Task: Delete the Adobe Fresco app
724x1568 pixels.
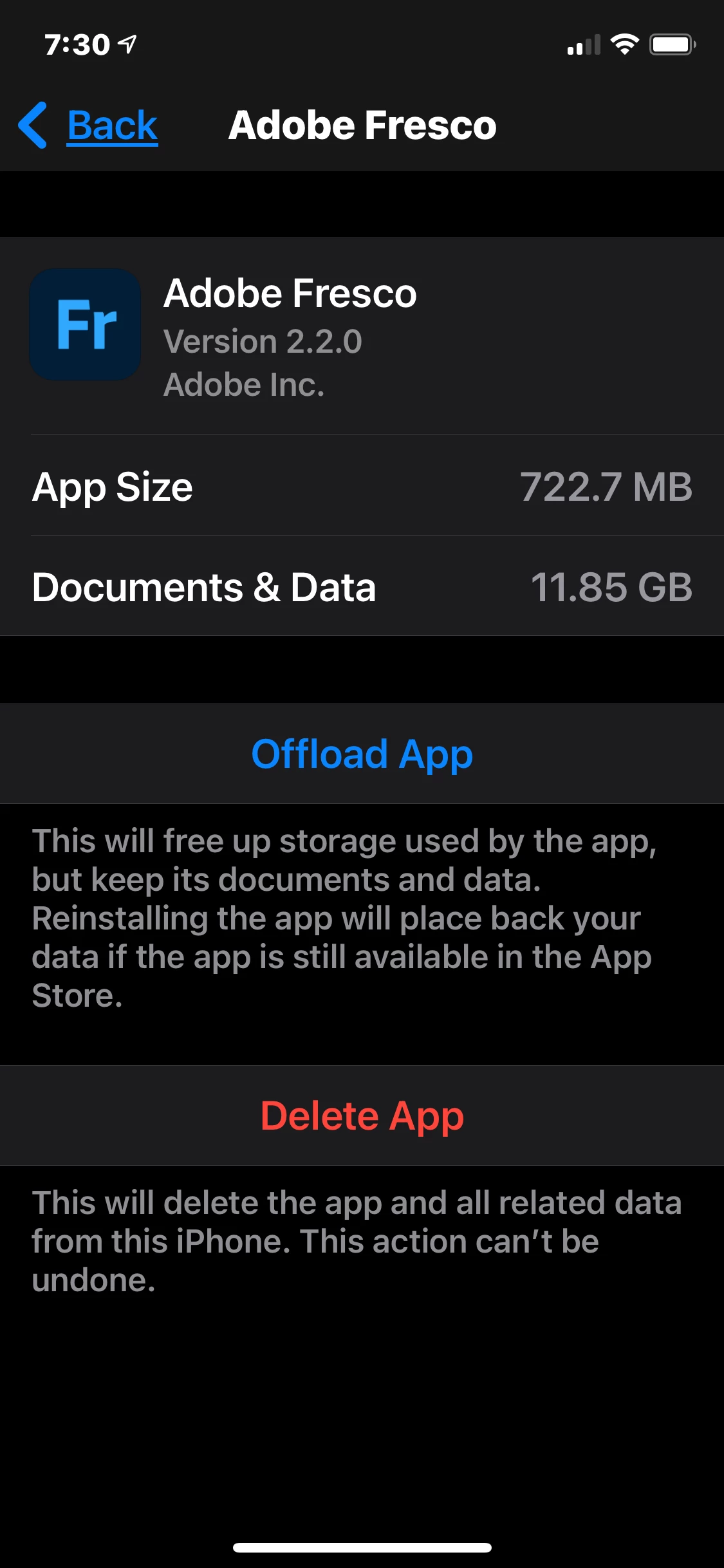Action: tap(362, 1115)
